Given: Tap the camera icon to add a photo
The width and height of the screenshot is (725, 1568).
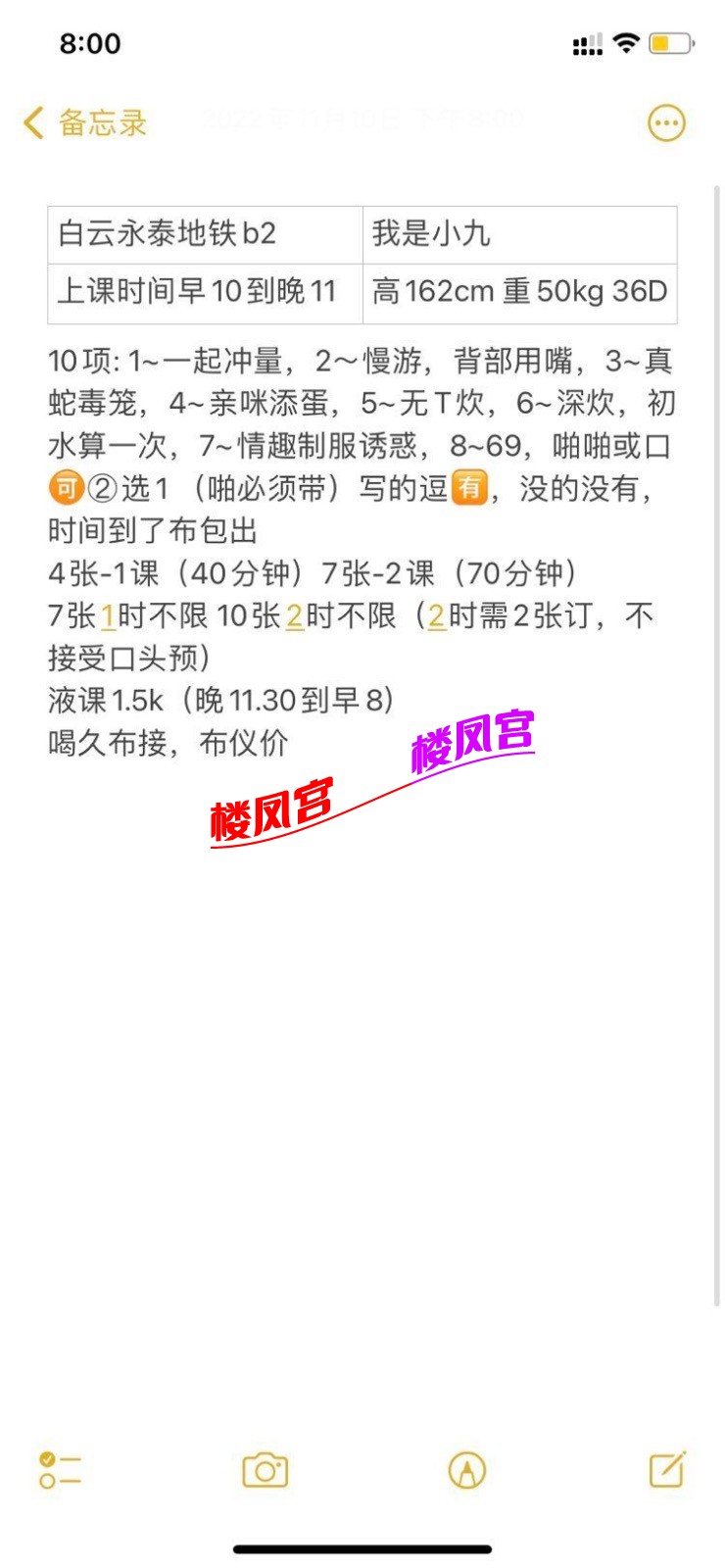Looking at the screenshot, I should [x=263, y=1469].
